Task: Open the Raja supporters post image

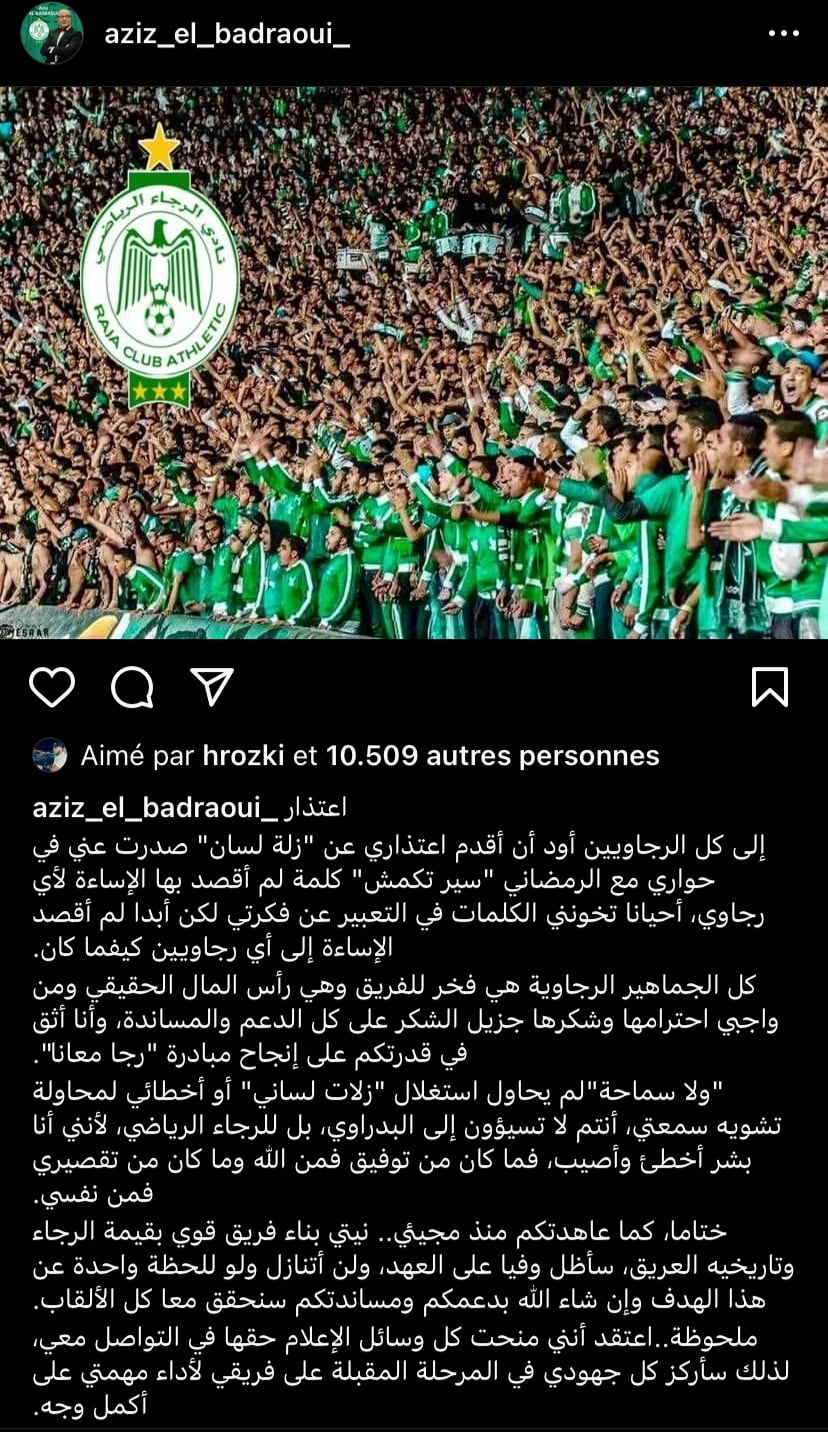Action: (x=414, y=362)
